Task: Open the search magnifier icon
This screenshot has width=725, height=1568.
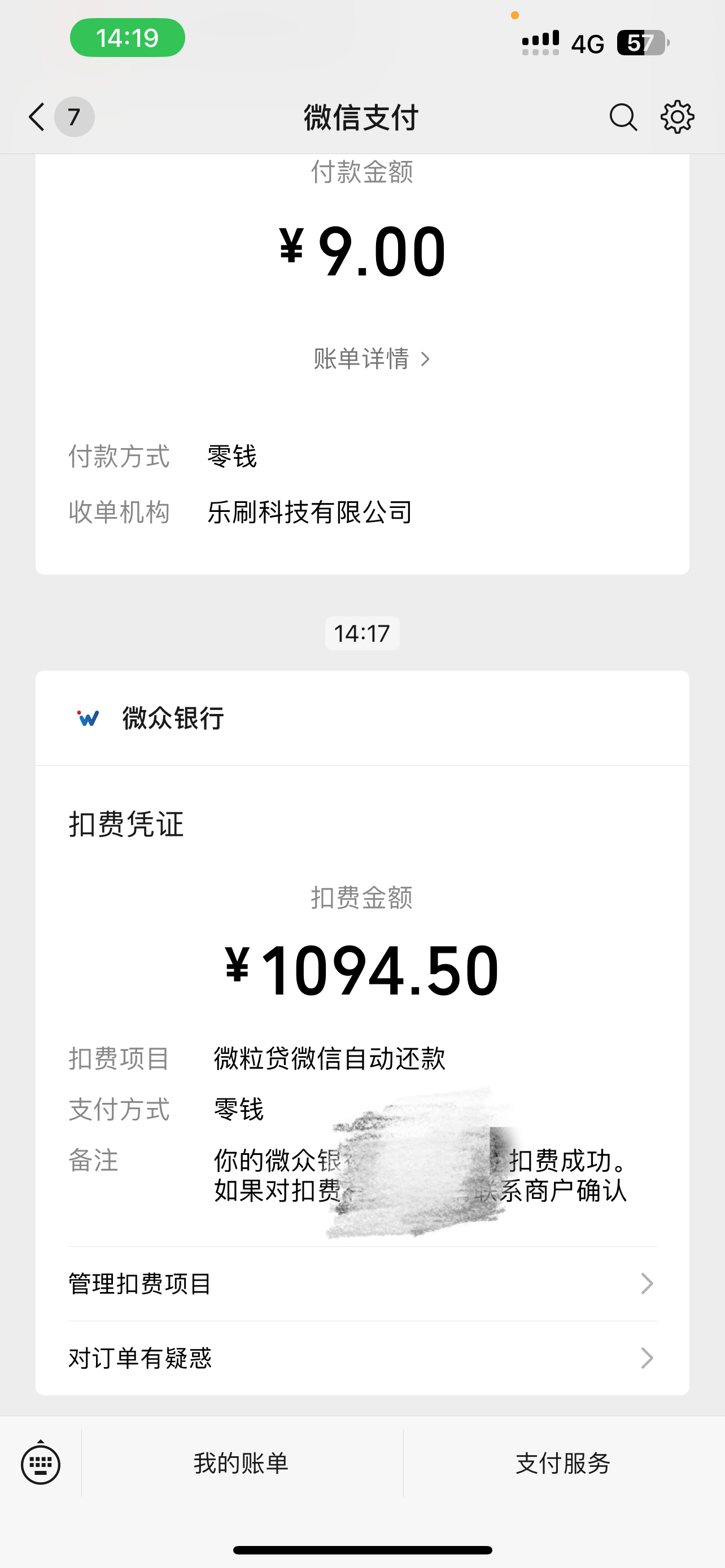Action: click(623, 117)
